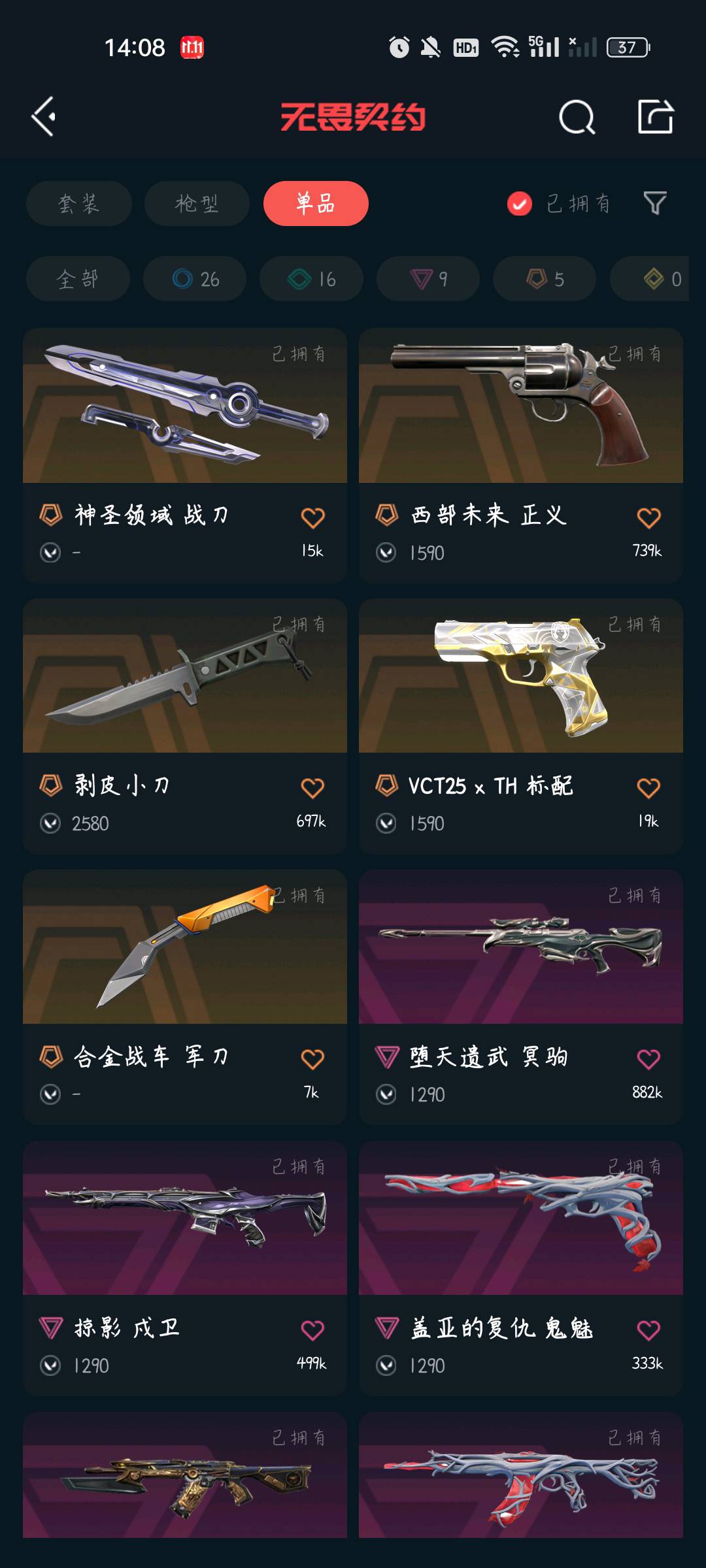
Task: Like the 西部未来 正义 skin
Action: (648, 518)
